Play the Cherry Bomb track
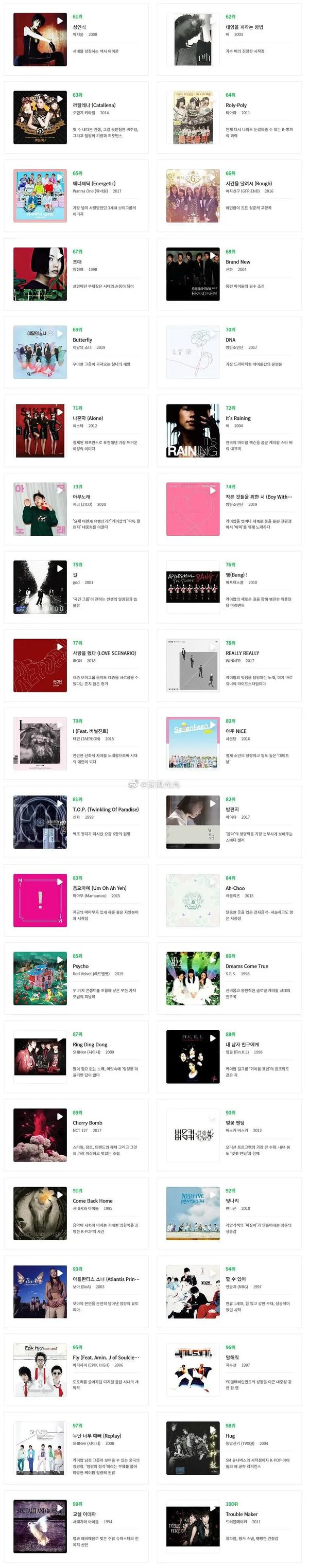The height and width of the screenshot is (1568, 309). pyautogui.click(x=60, y=1116)
